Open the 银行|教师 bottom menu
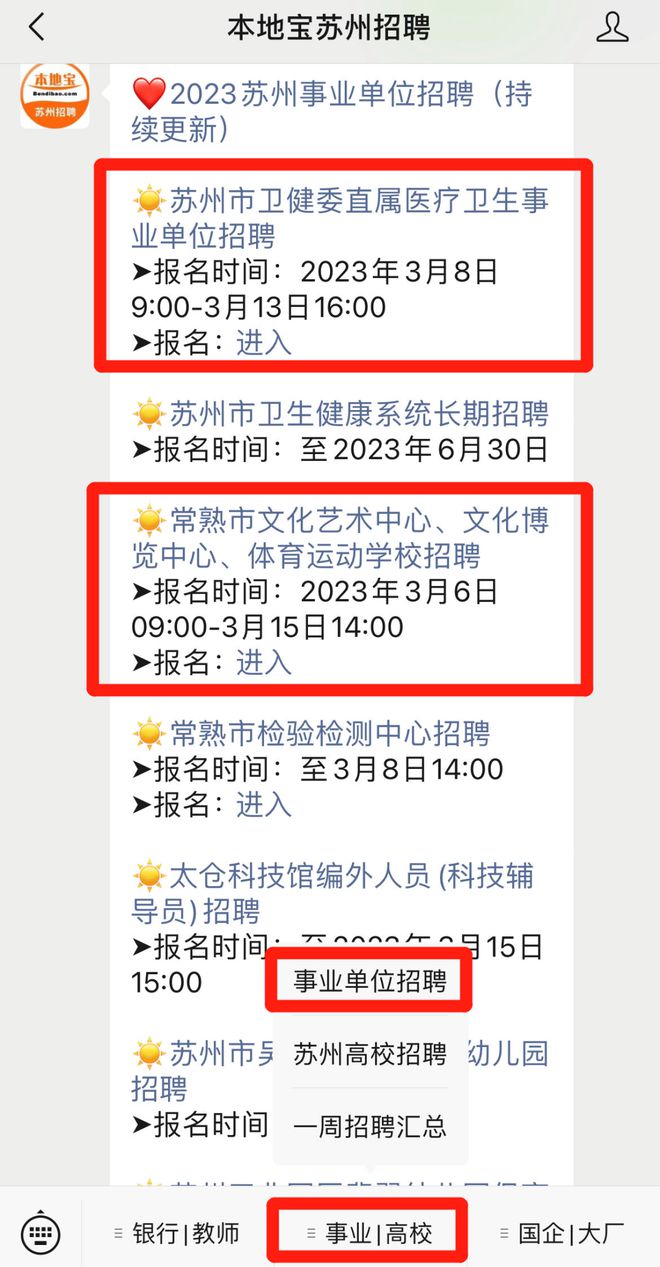 pos(177,1233)
